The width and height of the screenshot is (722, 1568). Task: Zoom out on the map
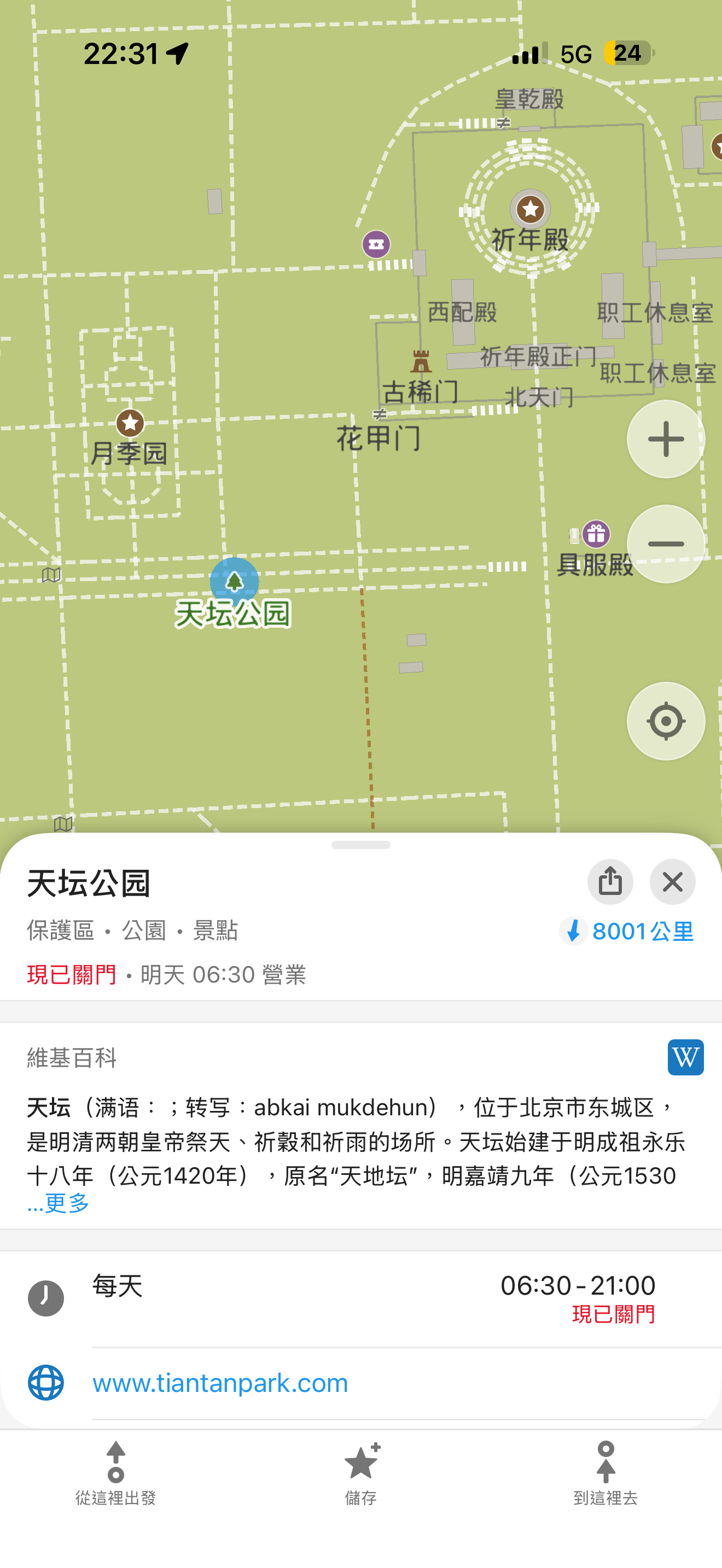[665, 543]
